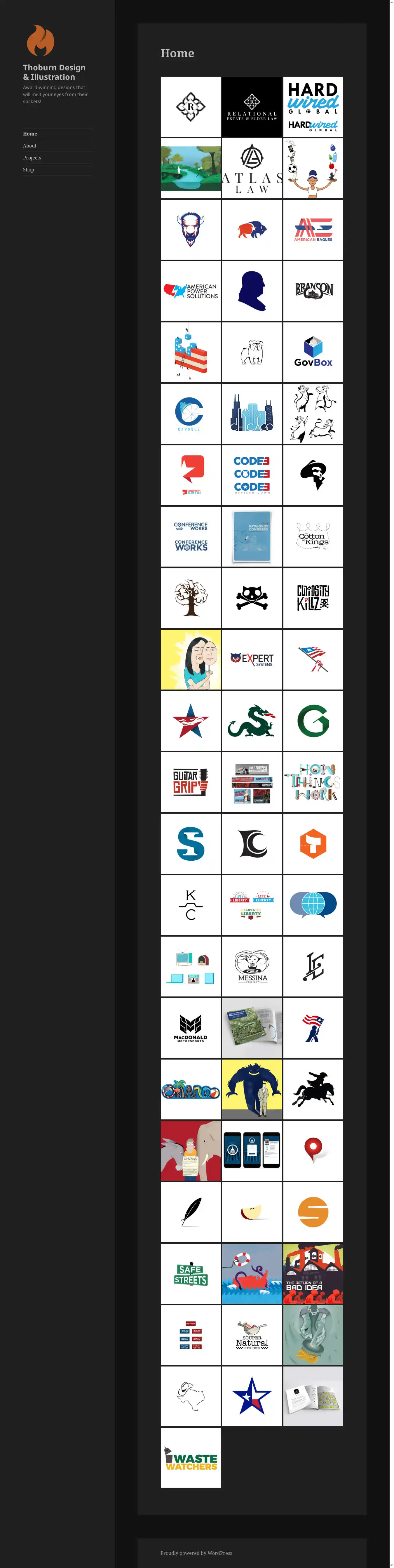Viewport: 394px width, 1568px height.
Task: Open the Expert Systems logo tile
Action: click(x=252, y=659)
